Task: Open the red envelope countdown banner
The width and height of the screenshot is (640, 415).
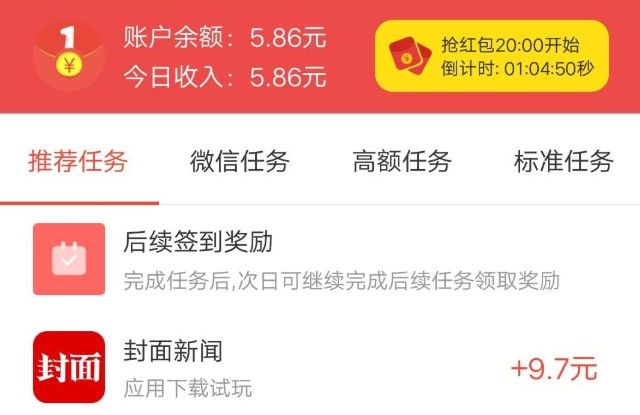Action: point(491,56)
